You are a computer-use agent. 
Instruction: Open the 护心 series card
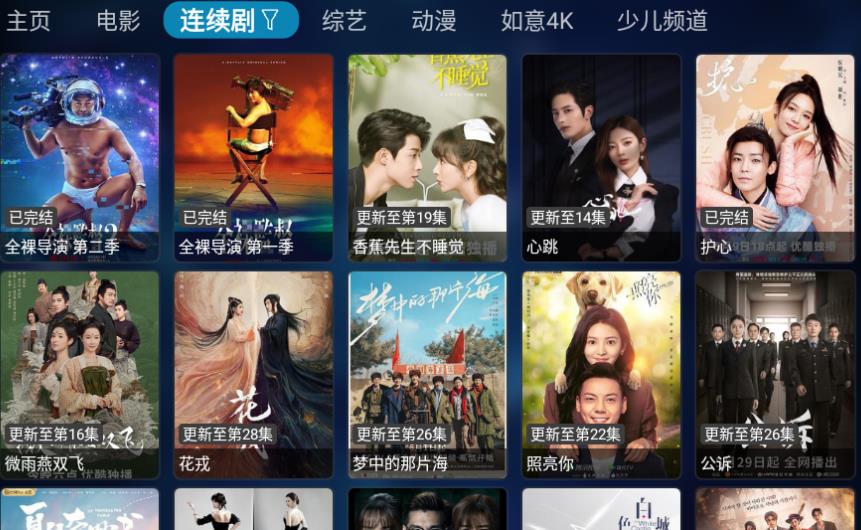click(775, 157)
